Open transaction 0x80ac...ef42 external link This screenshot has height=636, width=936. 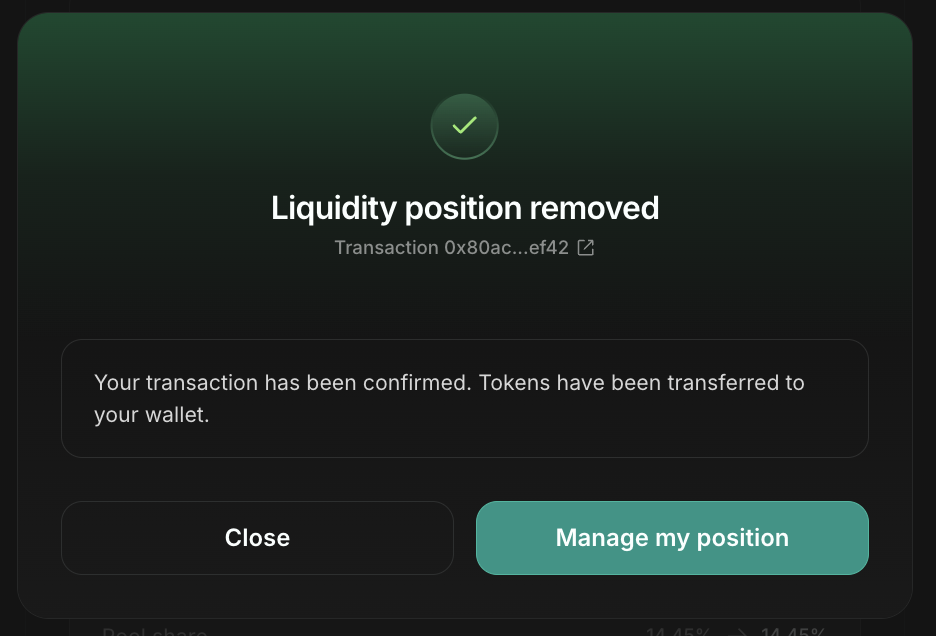tap(586, 247)
